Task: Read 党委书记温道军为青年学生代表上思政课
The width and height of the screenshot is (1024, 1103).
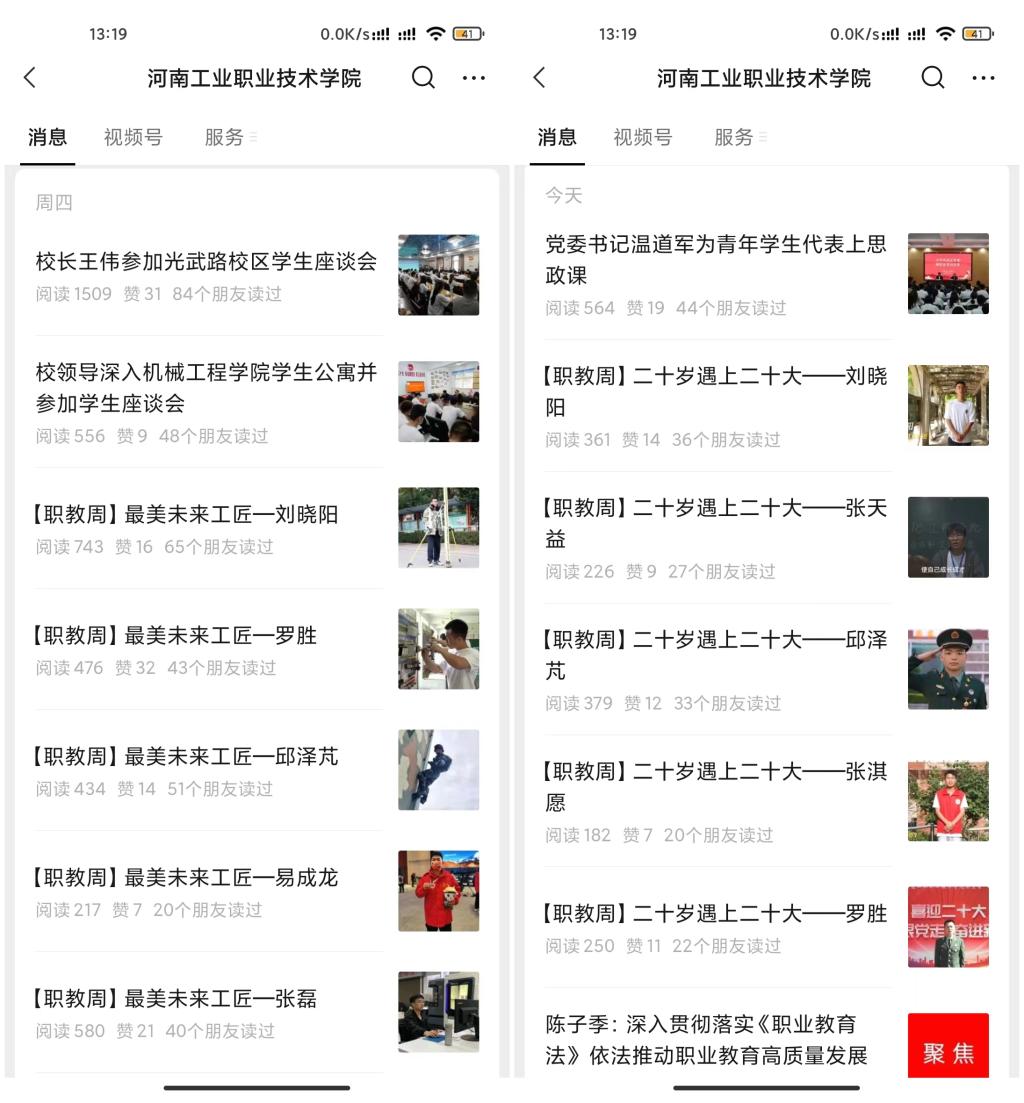Action: click(715, 260)
